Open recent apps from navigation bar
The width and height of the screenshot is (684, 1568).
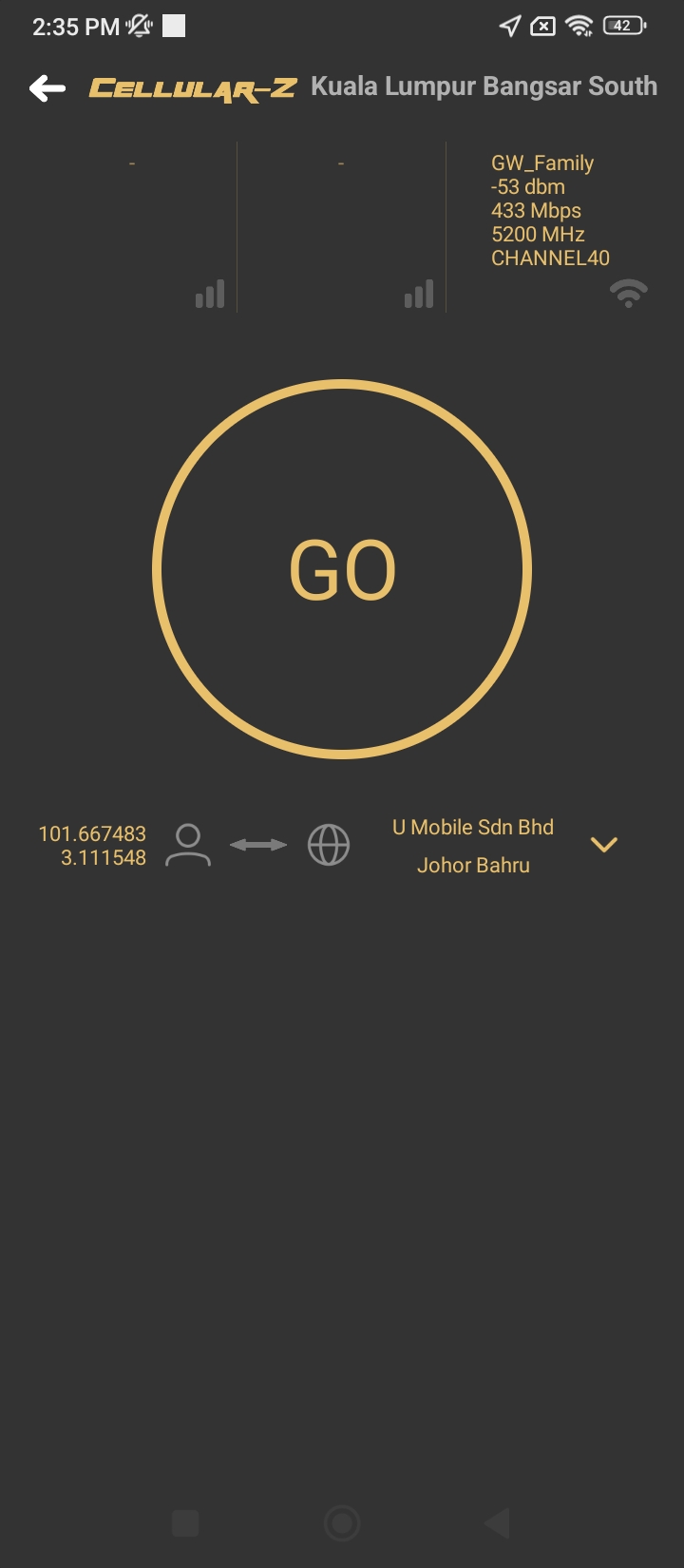185,1523
